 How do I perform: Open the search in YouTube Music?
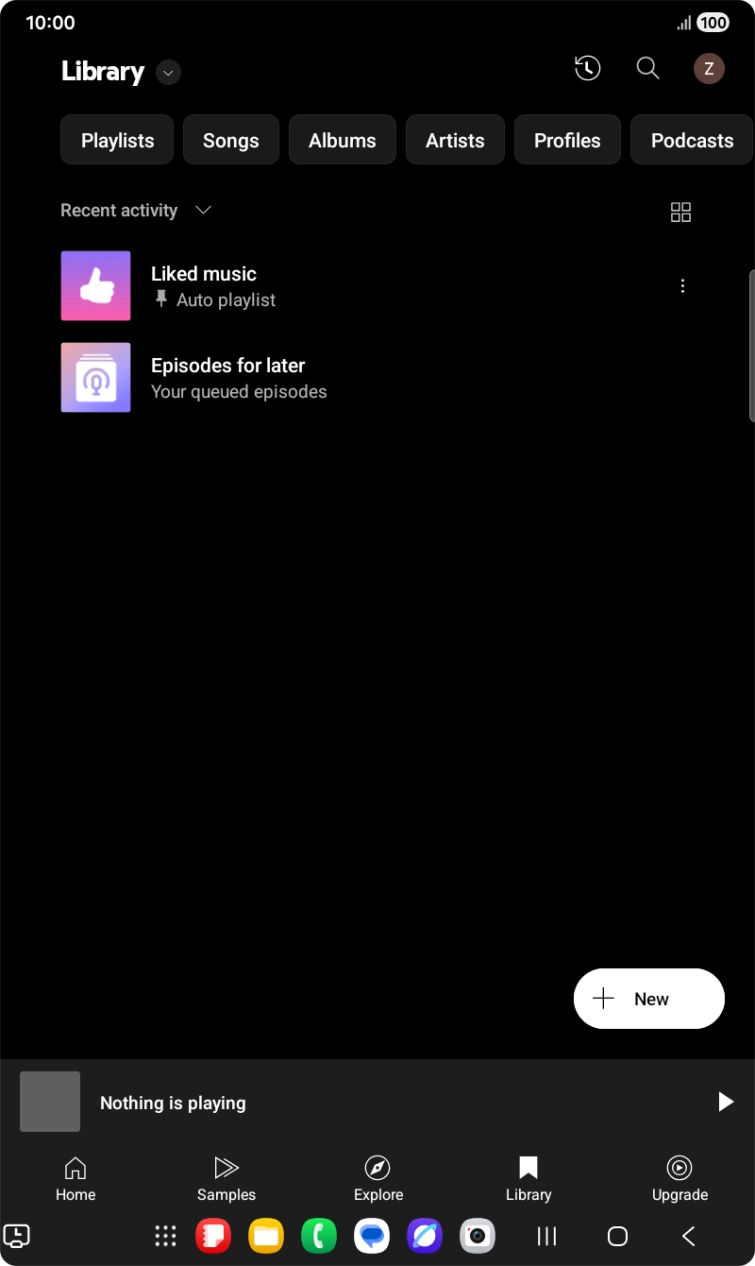(647, 68)
